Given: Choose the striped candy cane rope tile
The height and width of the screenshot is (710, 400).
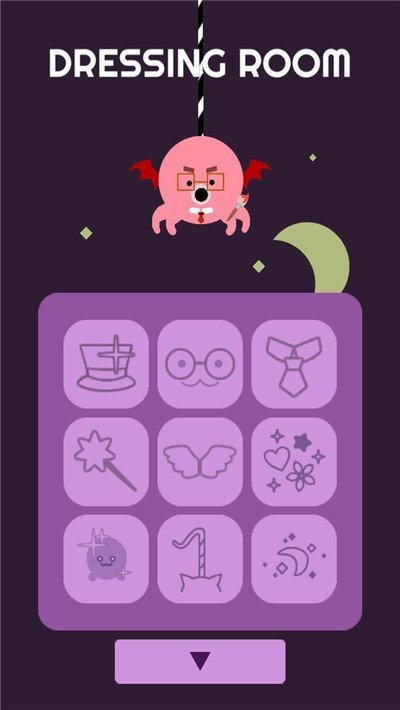Looking at the screenshot, I should click(200, 559).
